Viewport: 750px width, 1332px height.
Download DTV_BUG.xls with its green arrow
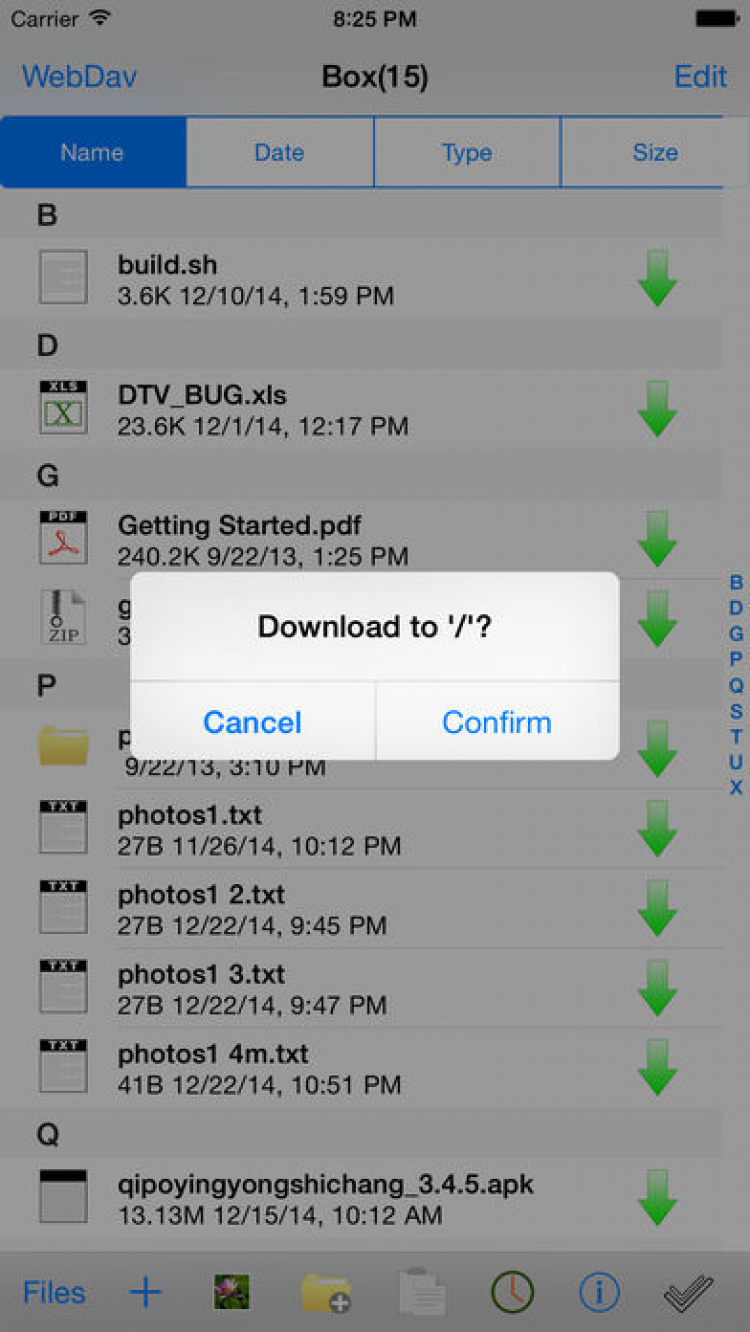[657, 408]
